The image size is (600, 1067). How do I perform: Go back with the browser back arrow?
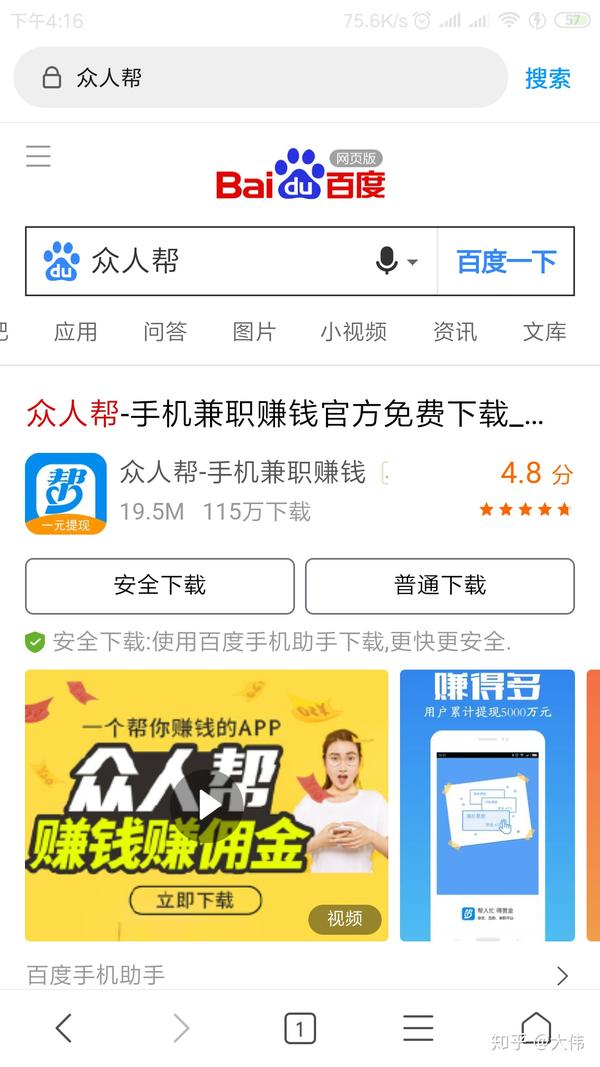point(63,1027)
